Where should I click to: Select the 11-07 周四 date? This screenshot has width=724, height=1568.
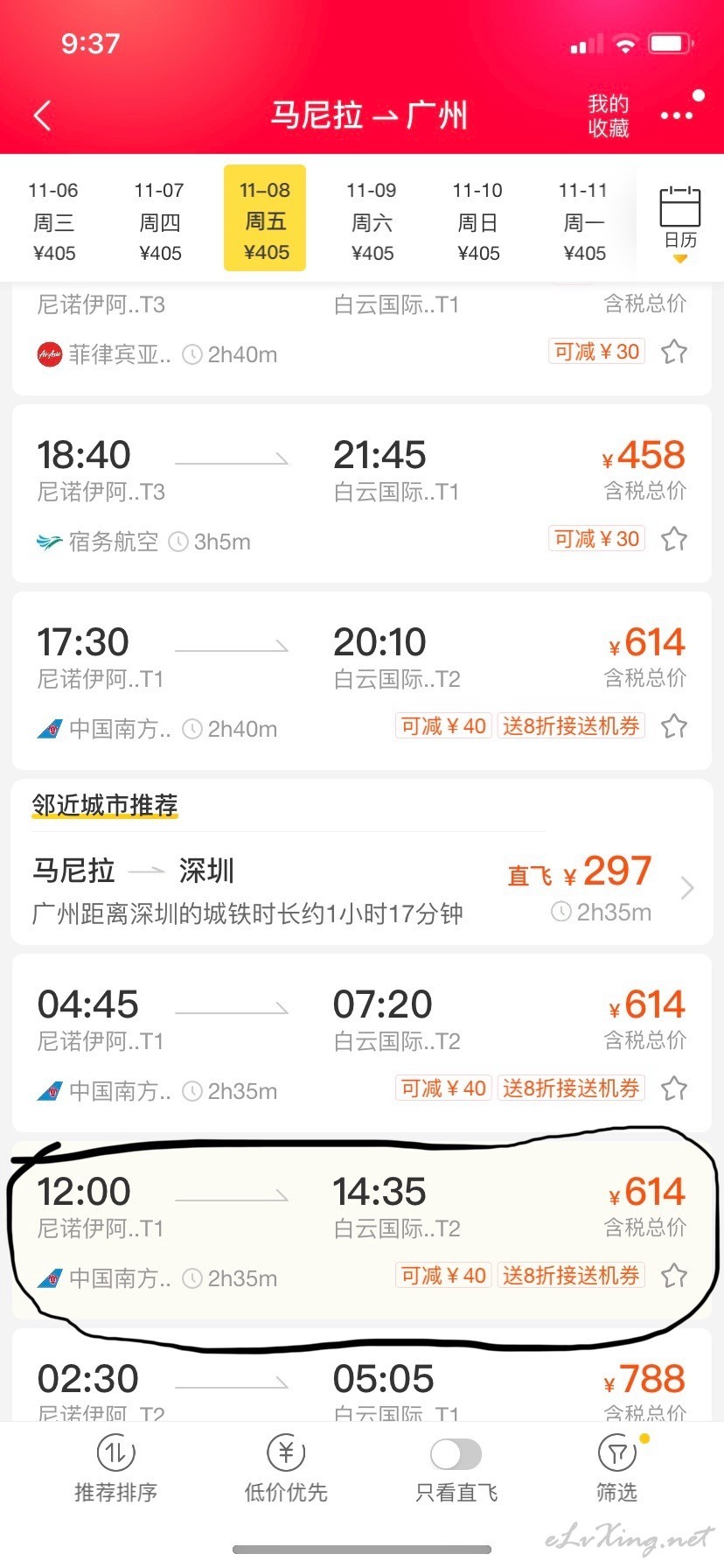coord(160,221)
